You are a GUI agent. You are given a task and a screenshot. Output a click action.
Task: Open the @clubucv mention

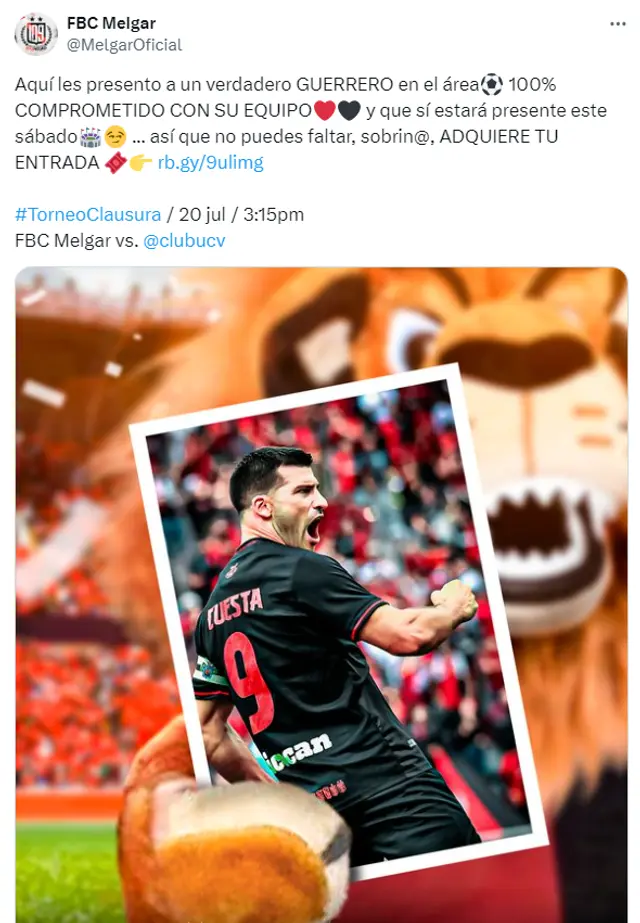click(185, 240)
